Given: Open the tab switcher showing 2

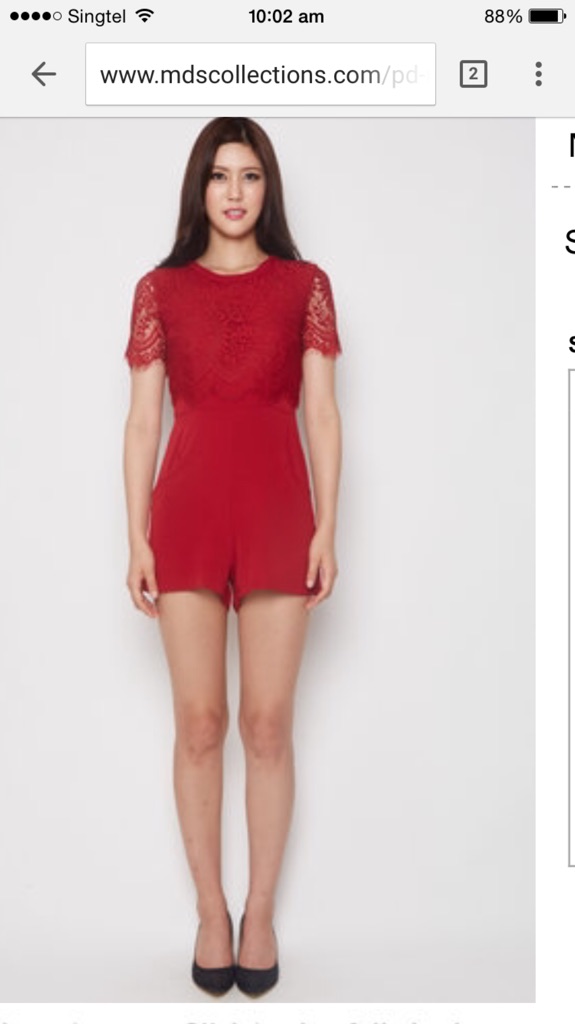Looking at the screenshot, I should pyautogui.click(x=473, y=74).
